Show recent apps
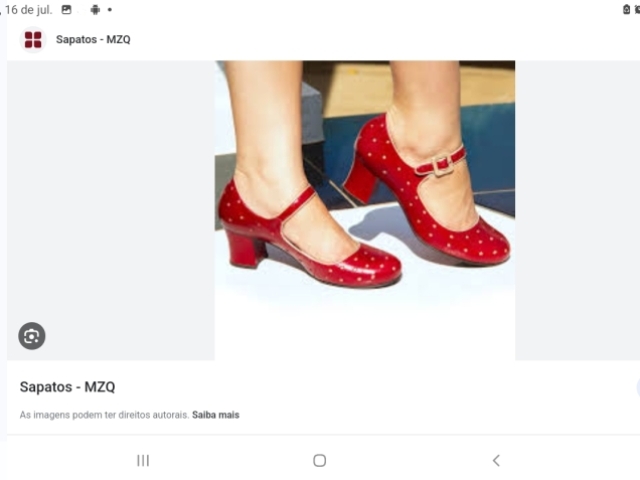This screenshot has height=480, width=640. (x=143, y=460)
